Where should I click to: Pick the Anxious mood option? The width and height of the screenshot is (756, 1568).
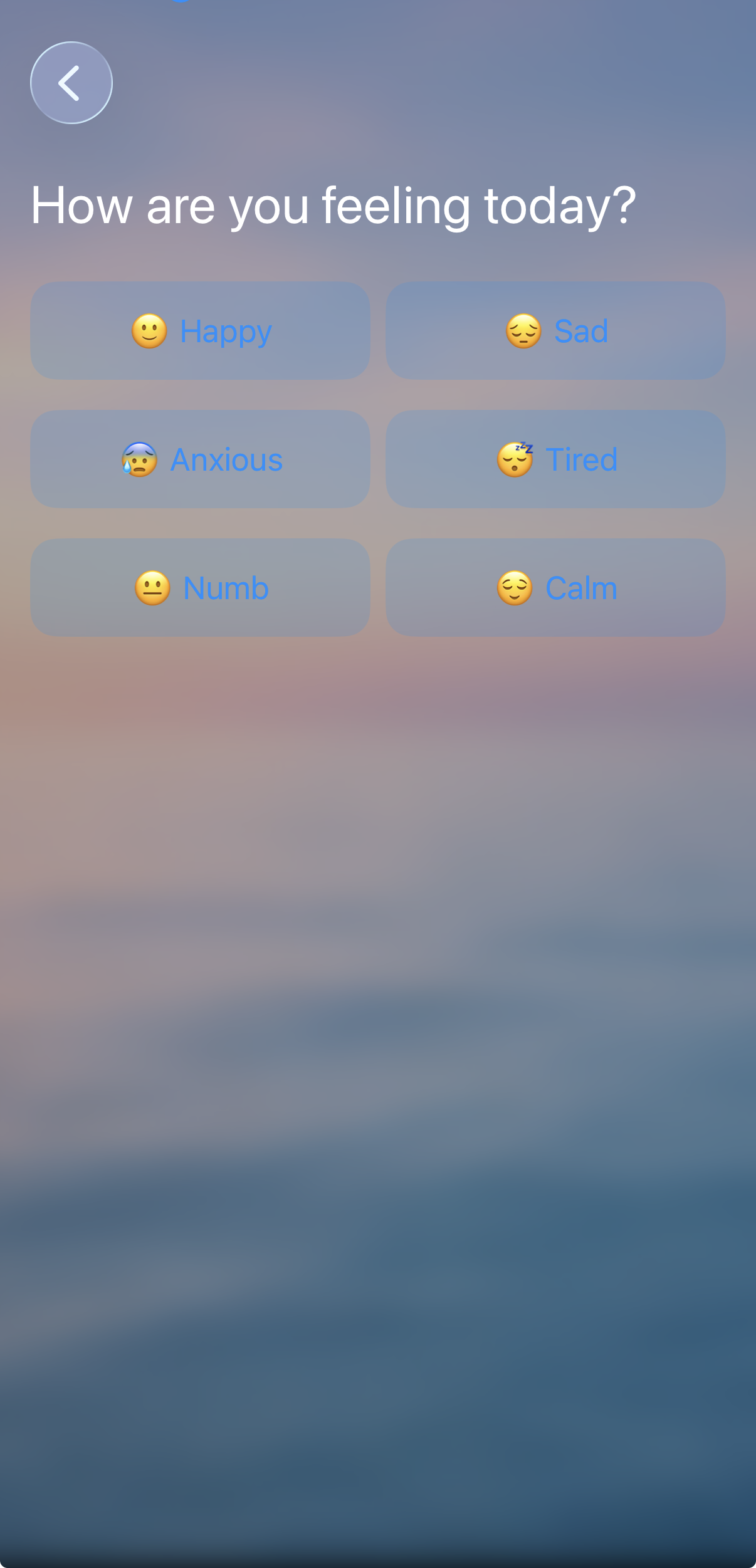tap(199, 459)
